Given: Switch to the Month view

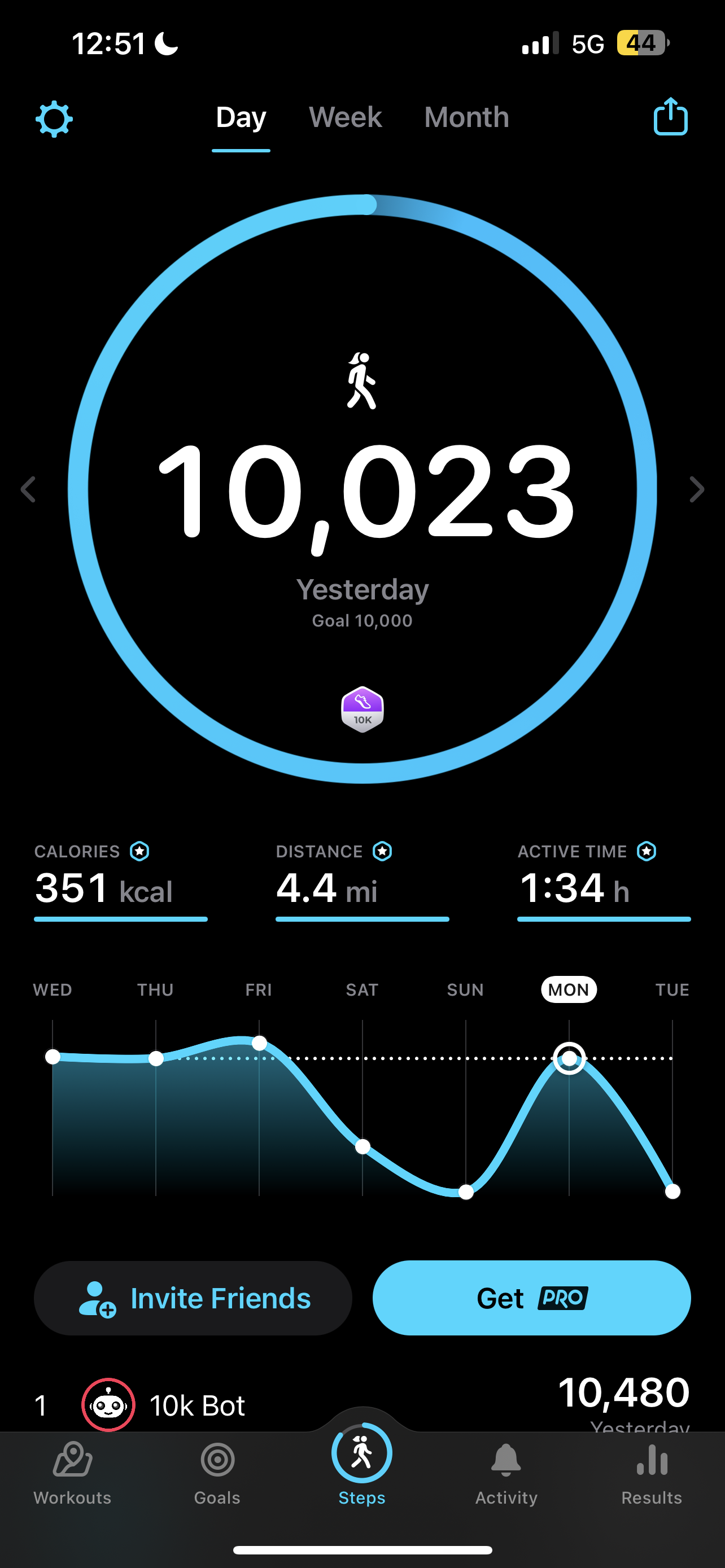Looking at the screenshot, I should (466, 117).
